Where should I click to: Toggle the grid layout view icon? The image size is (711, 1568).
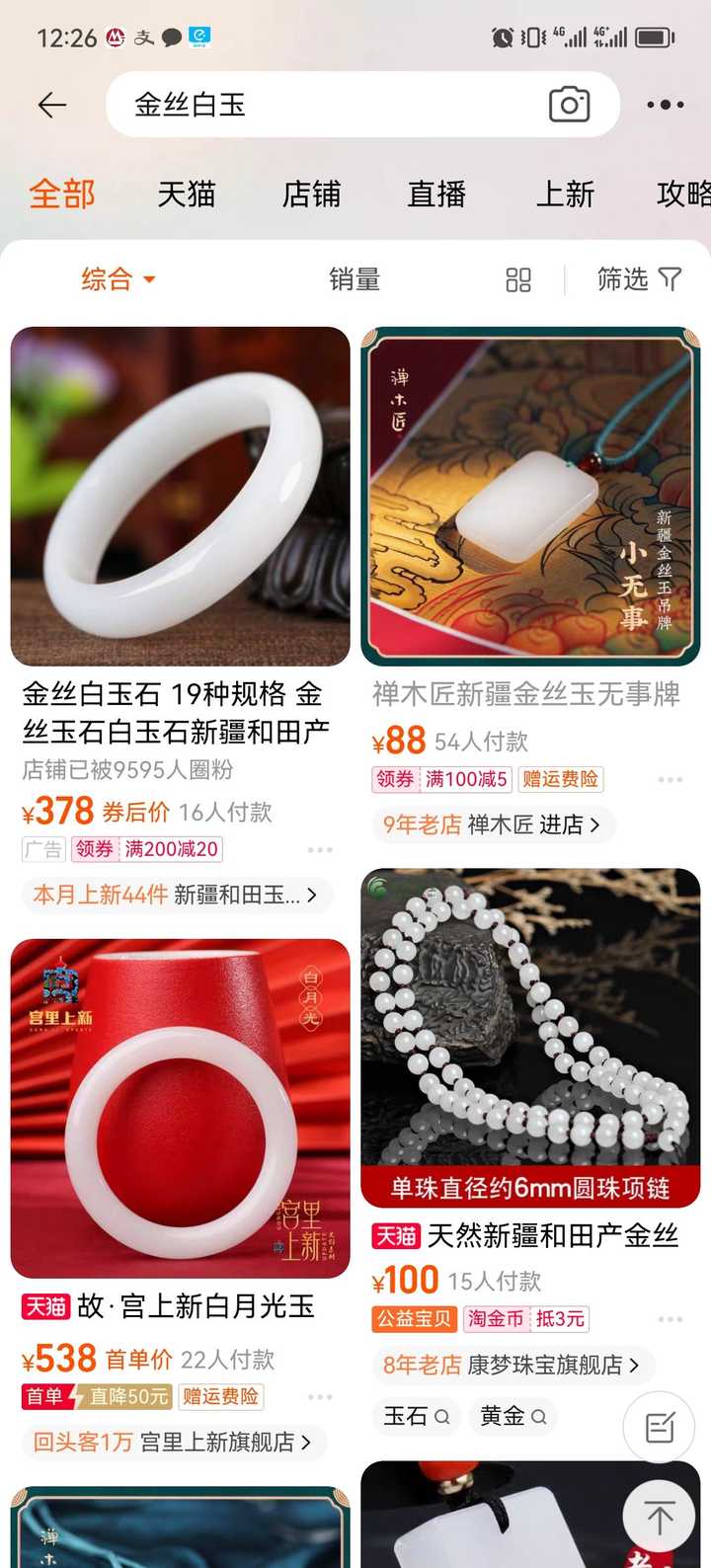pos(518,280)
